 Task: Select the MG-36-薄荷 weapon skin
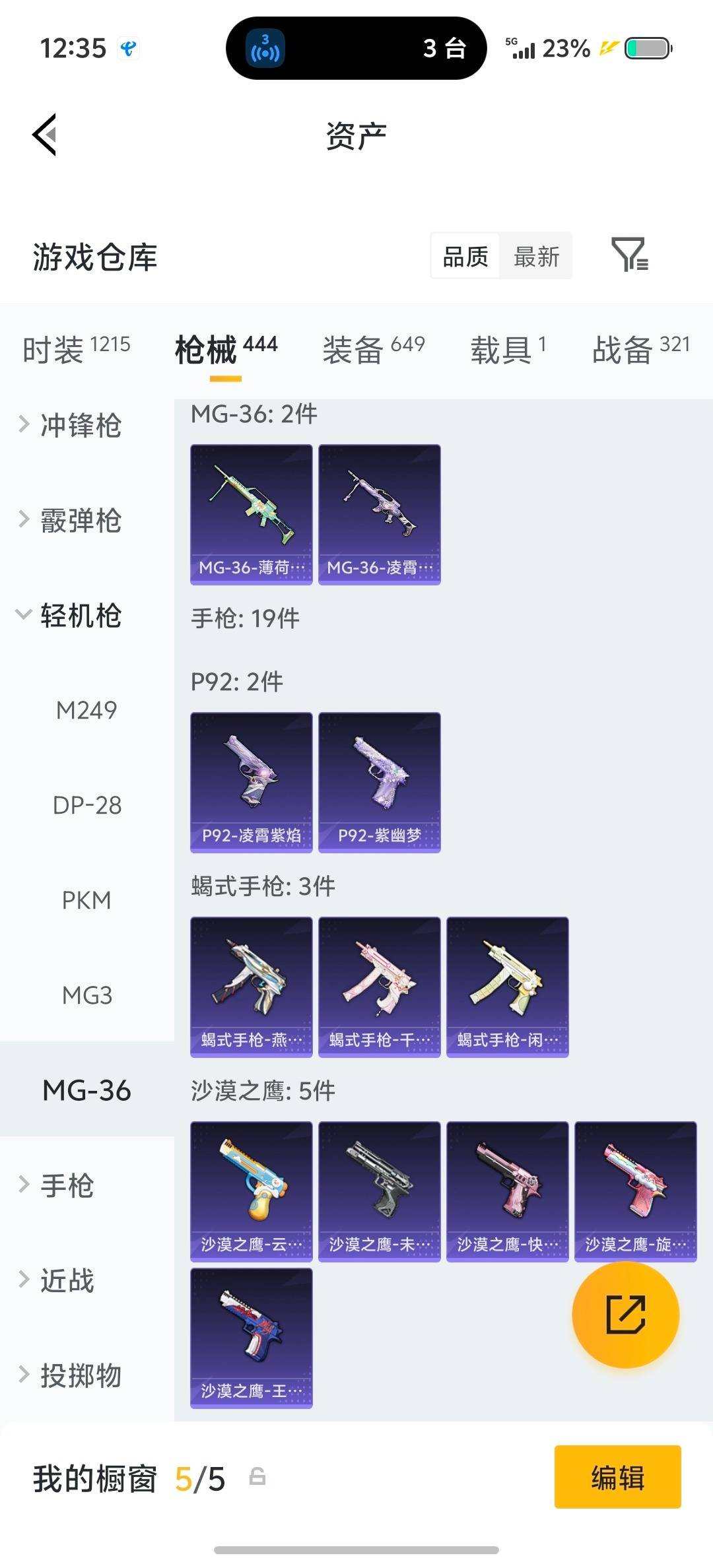[251, 513]
